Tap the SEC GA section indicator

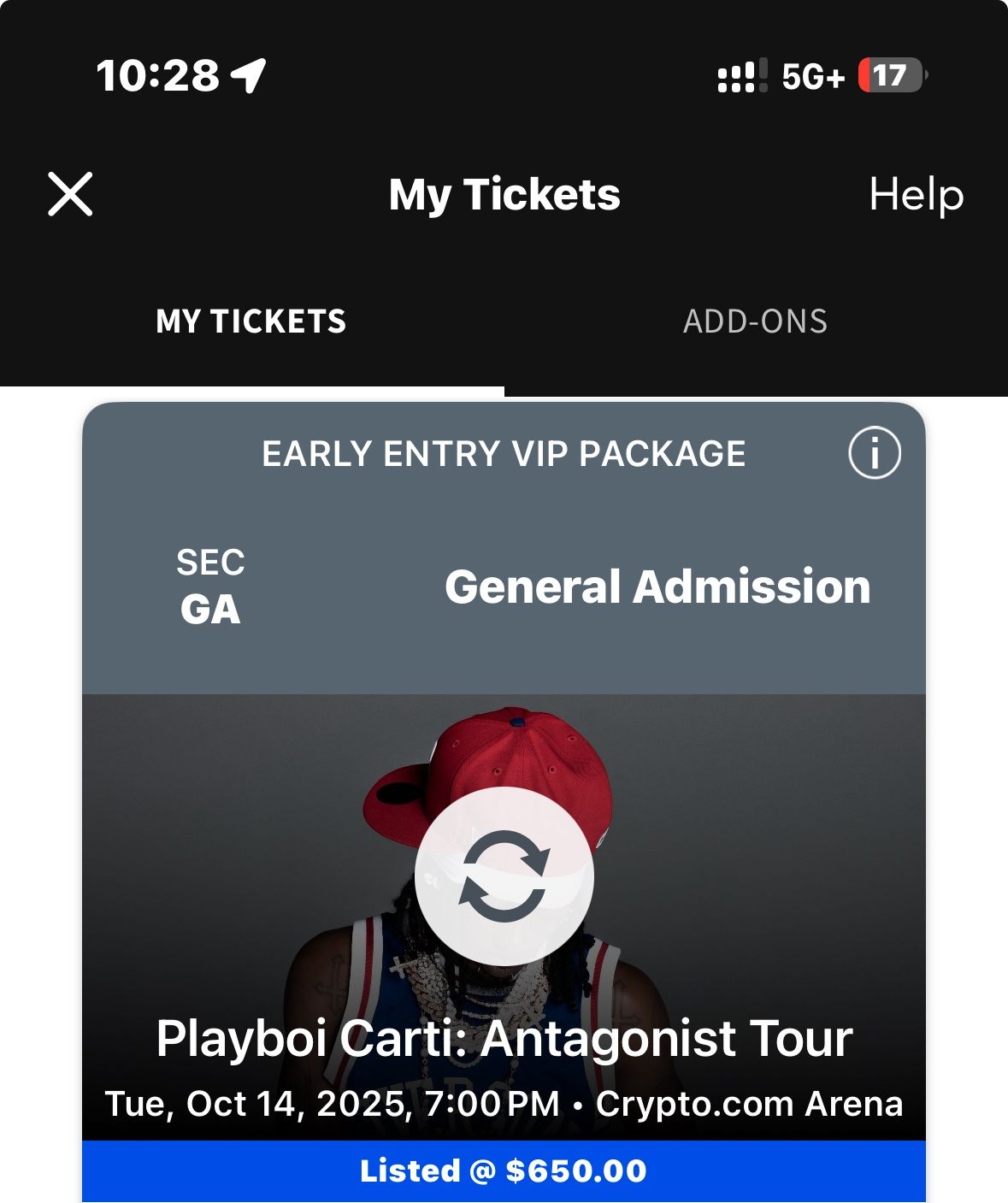210,587
